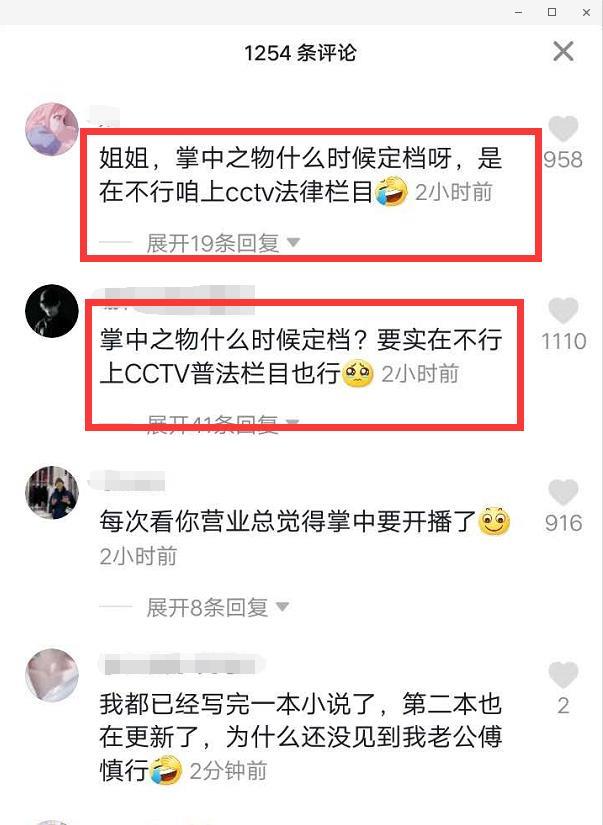The image size is (603, 825).
Task: Close the 1254 comments panel
Action: (x=563, y=51)
